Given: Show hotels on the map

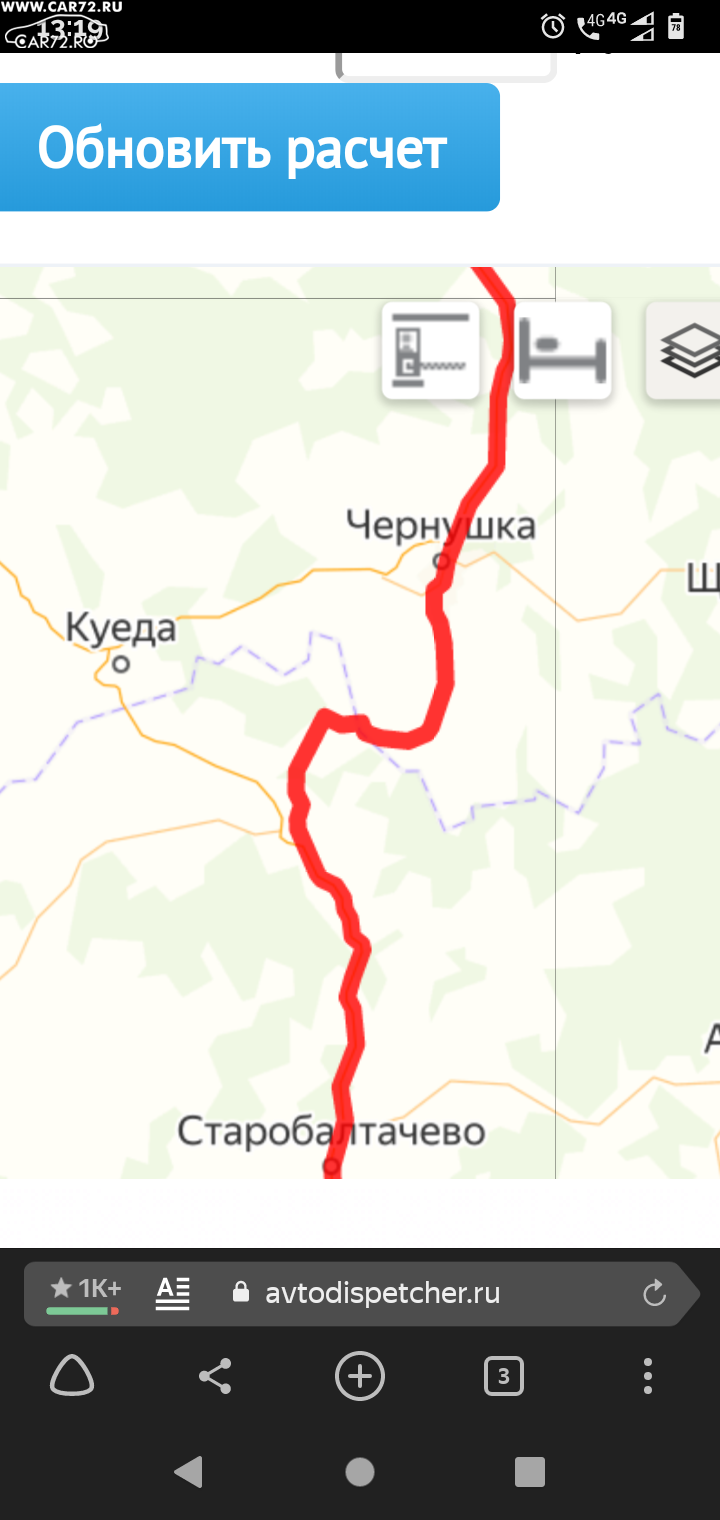Looking at the screenshot, I should pyautogui.click(x=563, y=351).
